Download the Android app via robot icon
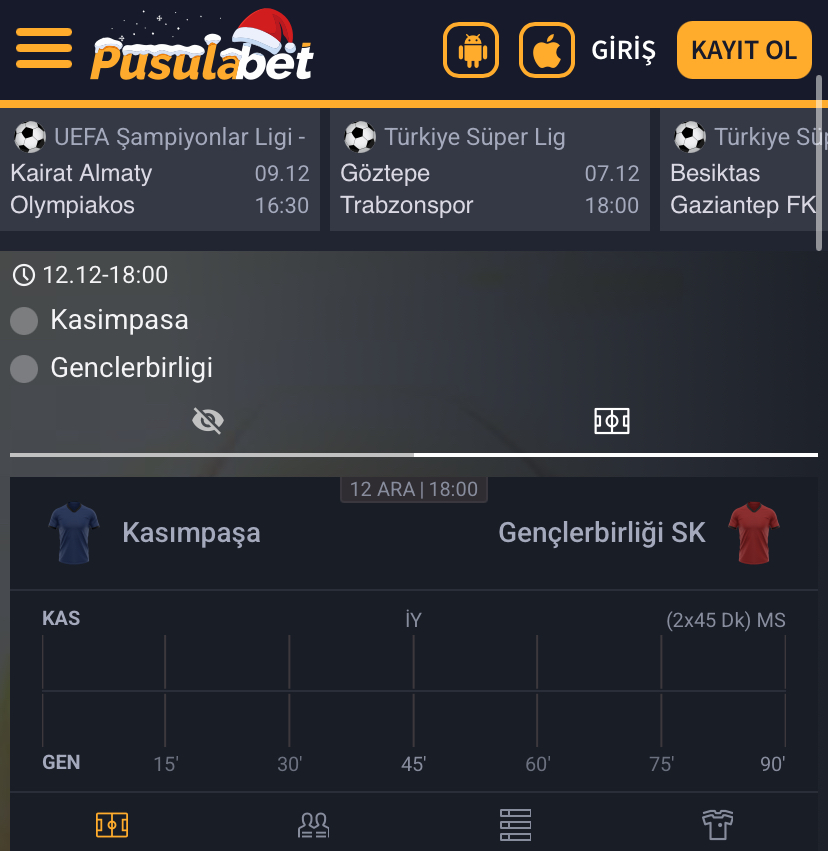This screenshot has width=828, height=851. point(471,50)
